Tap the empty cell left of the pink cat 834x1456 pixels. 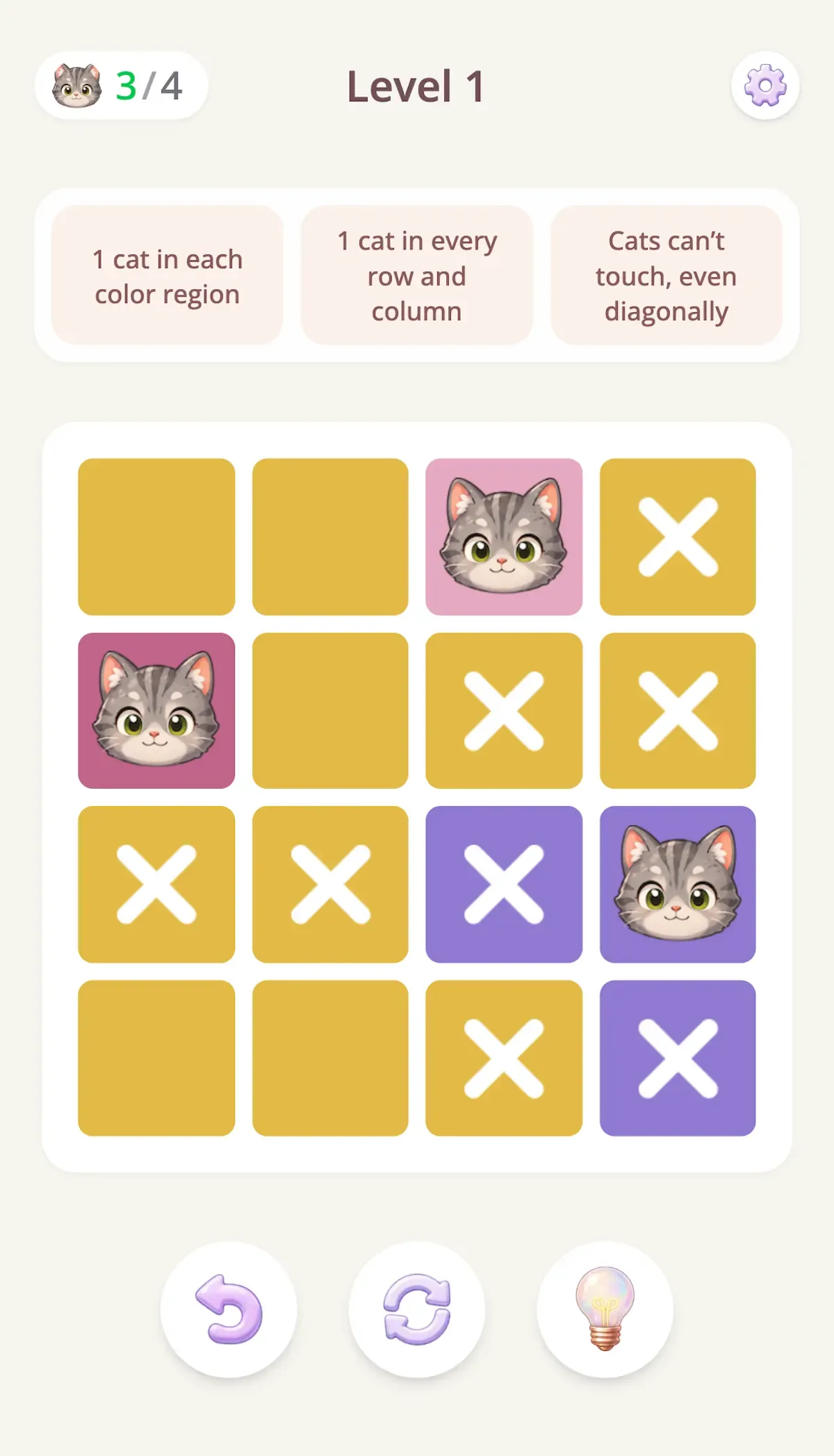(330, 537)
